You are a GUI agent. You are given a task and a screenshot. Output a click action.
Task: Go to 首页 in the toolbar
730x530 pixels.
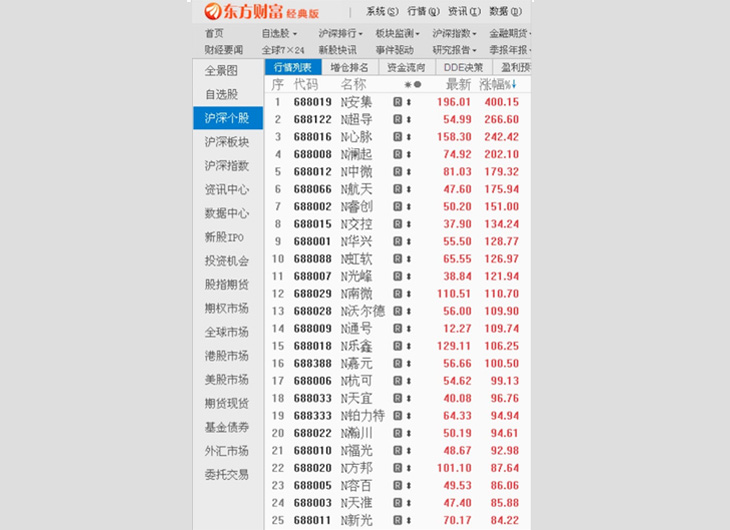click(214, 33)
